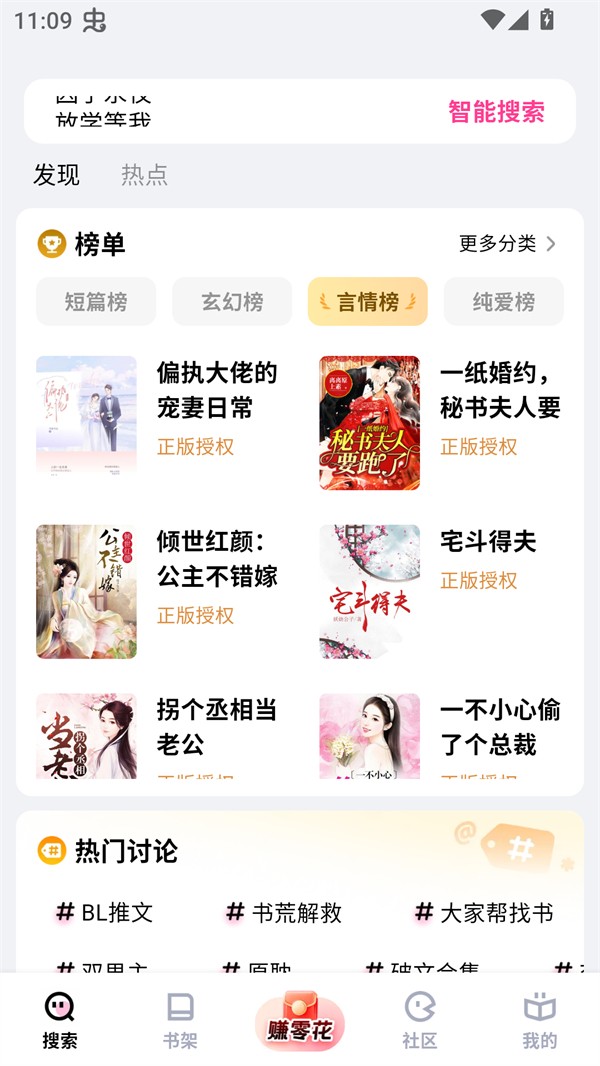Tap the 智能搜索 button
Image resolution: width=600 pixels, height=1066 pixels.
point(496,111)
